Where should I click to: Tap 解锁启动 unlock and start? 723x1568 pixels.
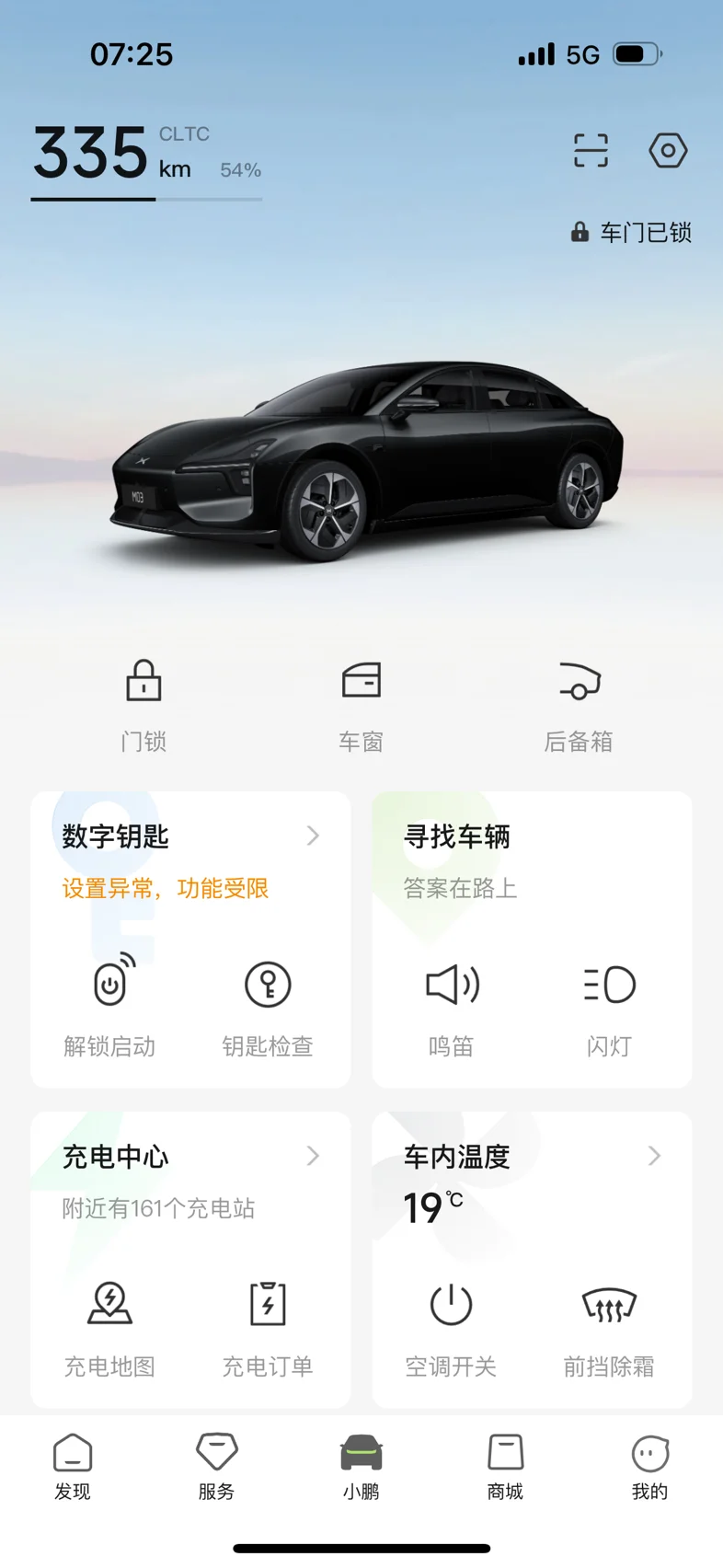pos(109,1006)
